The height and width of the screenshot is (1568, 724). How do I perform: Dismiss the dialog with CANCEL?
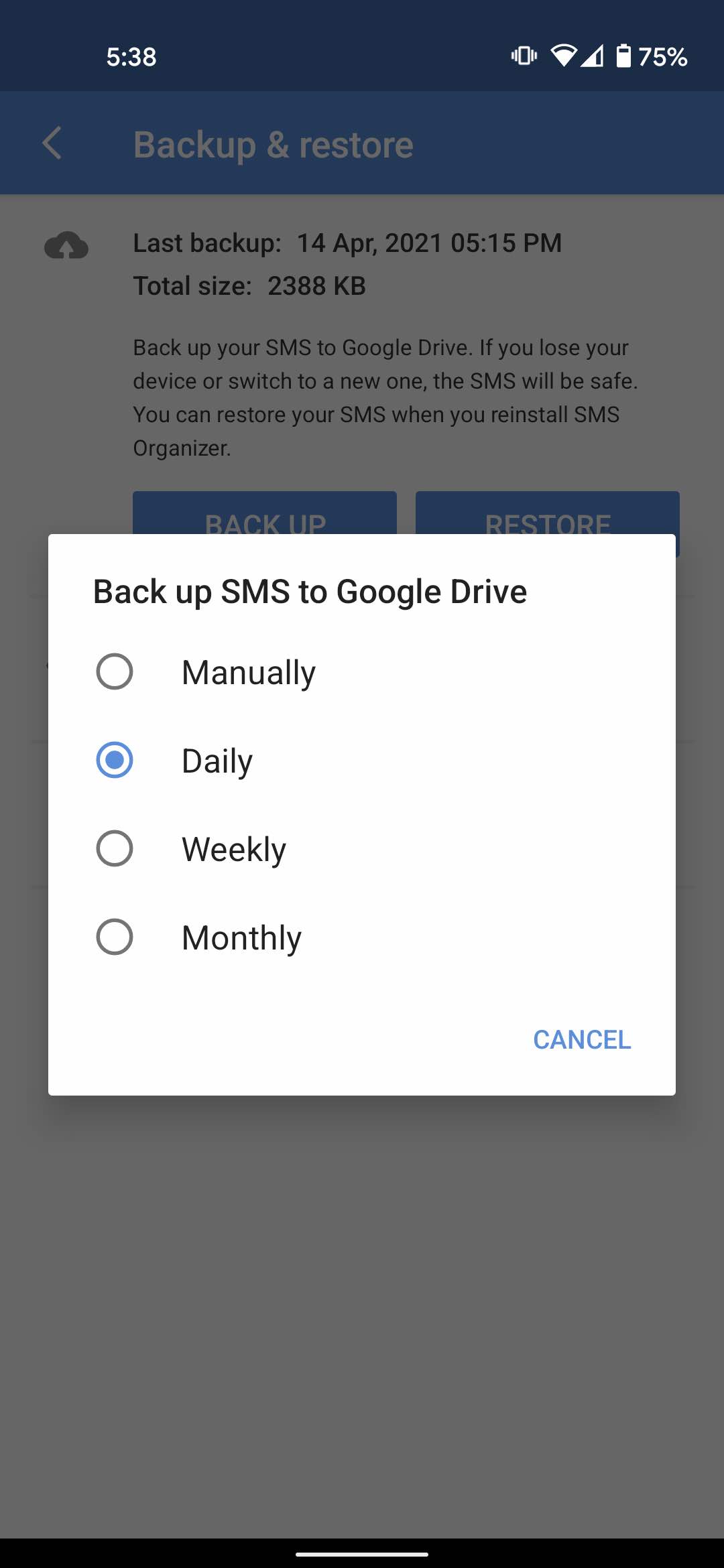pos(581,1039)
